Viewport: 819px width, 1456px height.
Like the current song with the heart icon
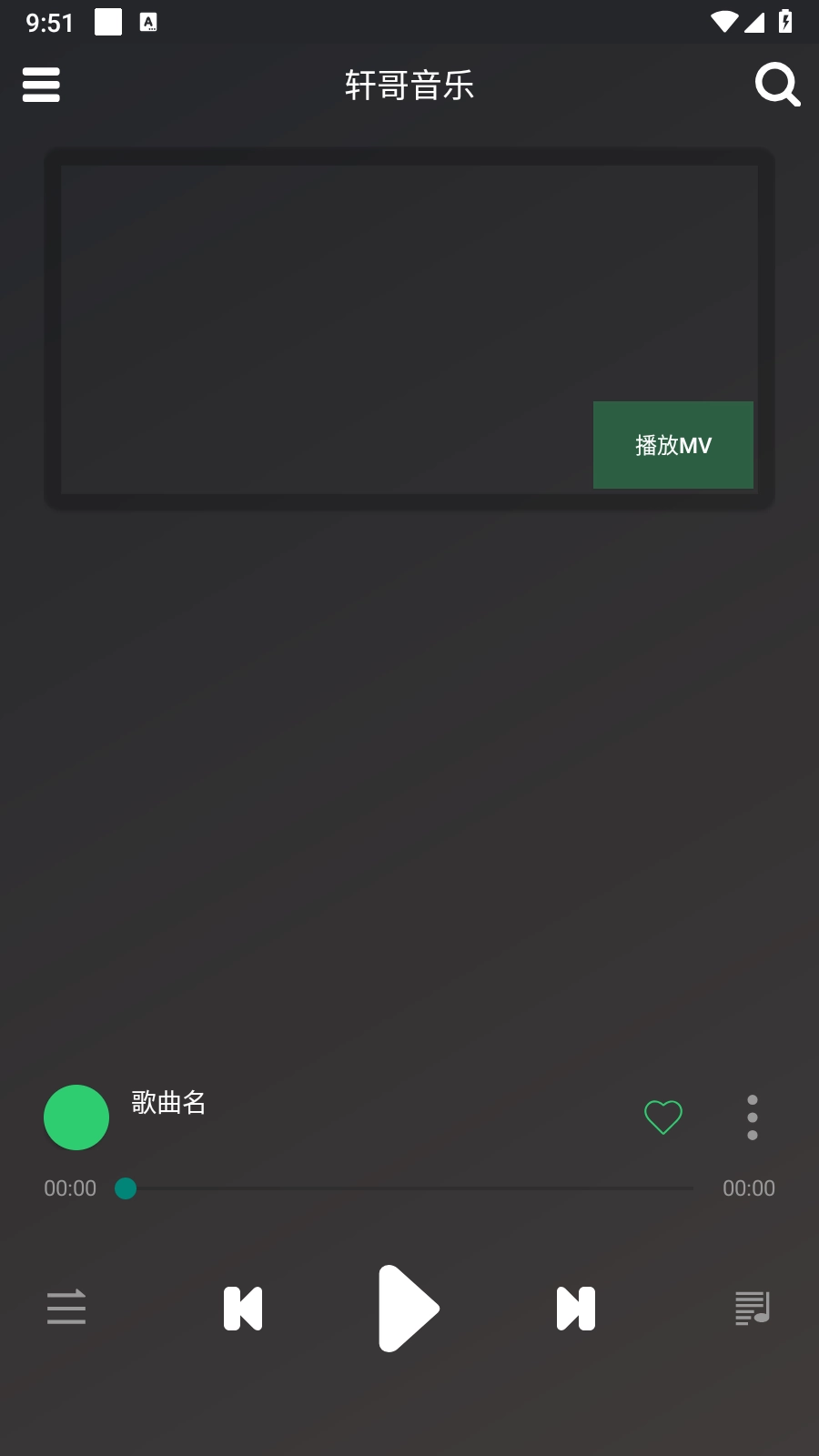click(x=663, y=1117)
